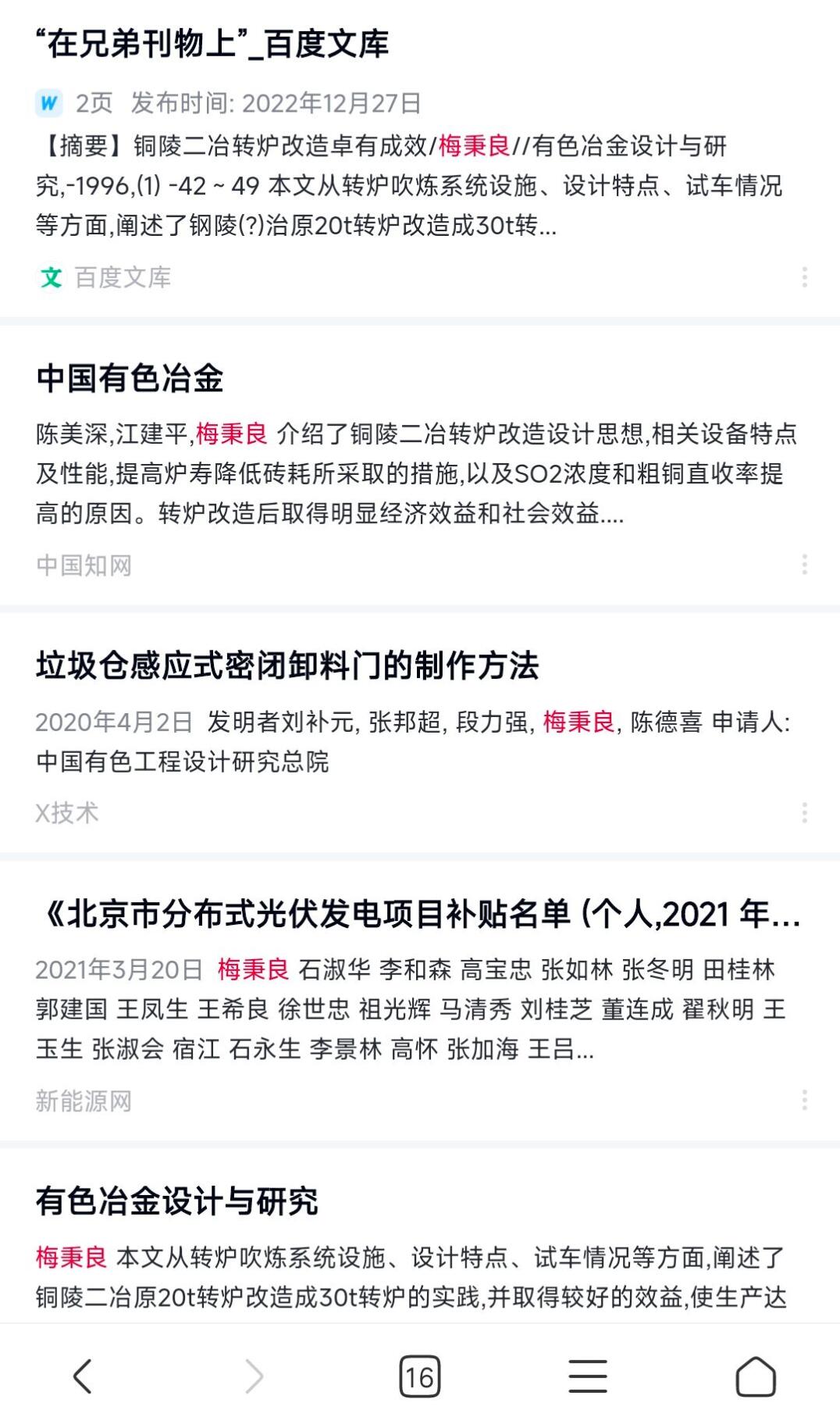Tap the green 文 百度文库 source icon
Viewport: 840px width, 1406px height.
click(52, 277)
